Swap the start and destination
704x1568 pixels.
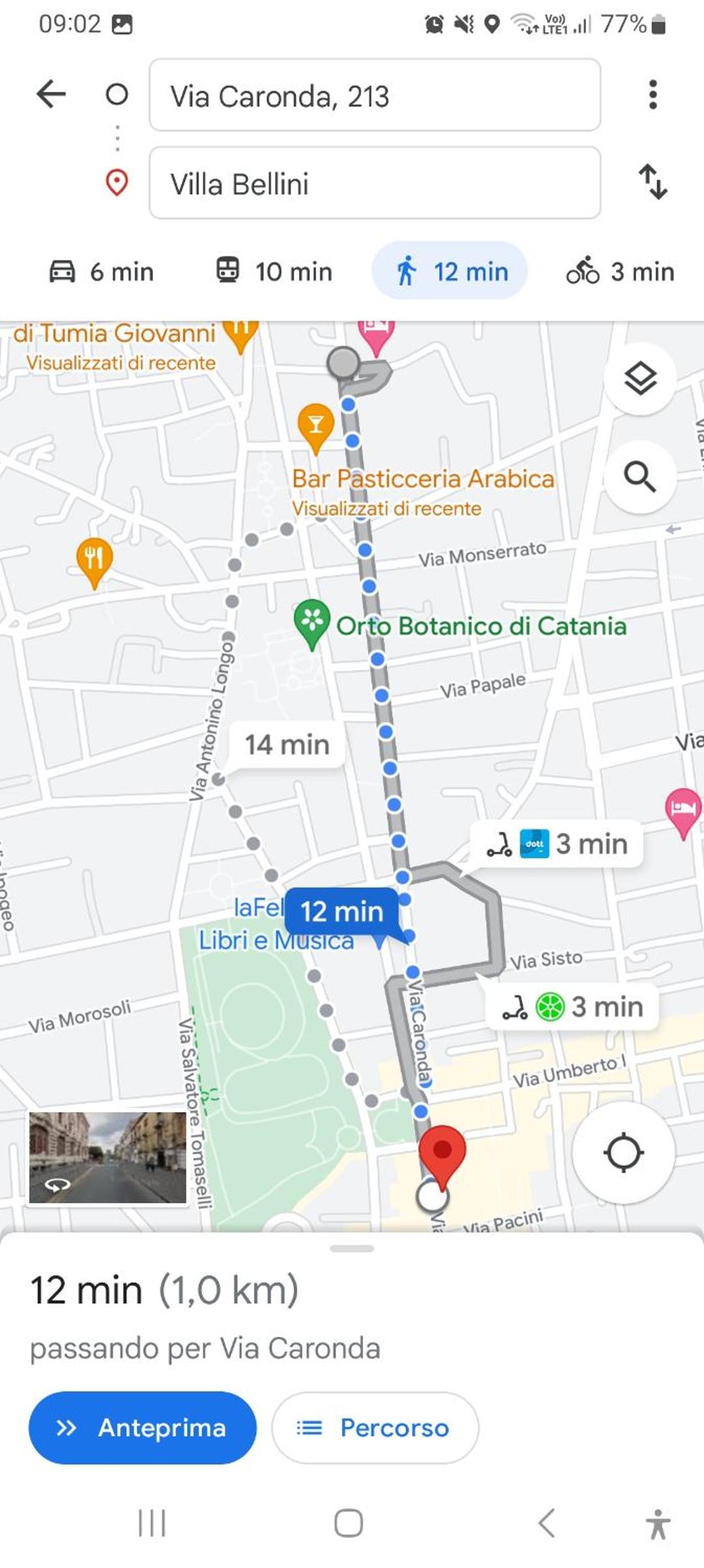coord(653,181)
